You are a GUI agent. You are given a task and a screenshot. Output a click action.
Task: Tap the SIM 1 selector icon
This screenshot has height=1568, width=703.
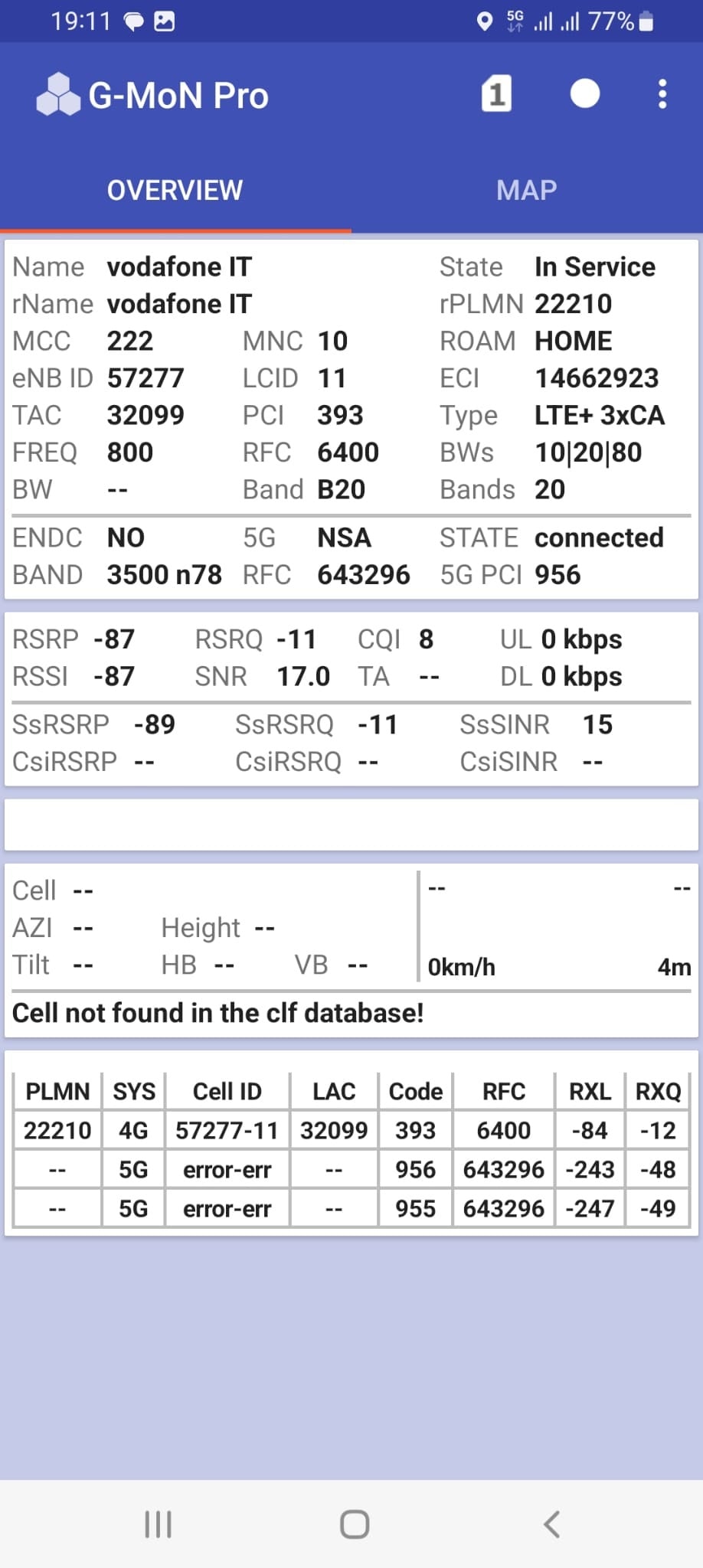click(496, 94)
